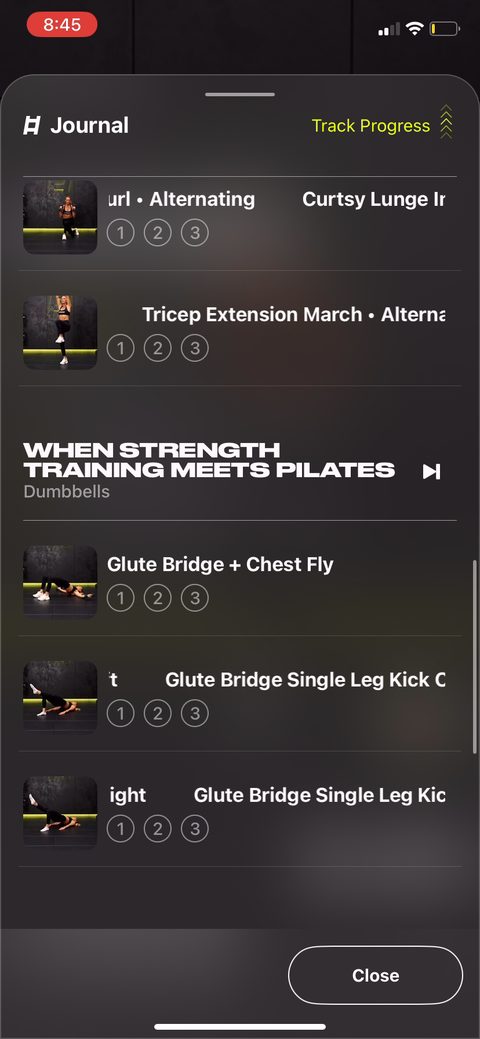Mark set 3 for Tricep Extension March
Image resolution: width=480 pixels, height=1039 pixels.
point(195,348)
